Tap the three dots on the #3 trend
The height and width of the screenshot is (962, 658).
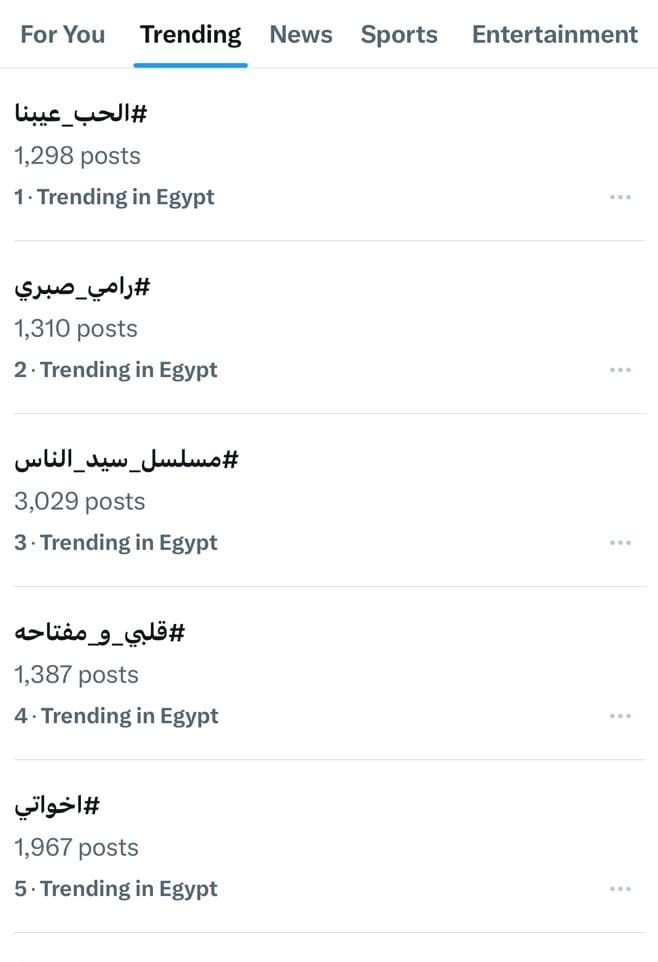pos(620,543)
